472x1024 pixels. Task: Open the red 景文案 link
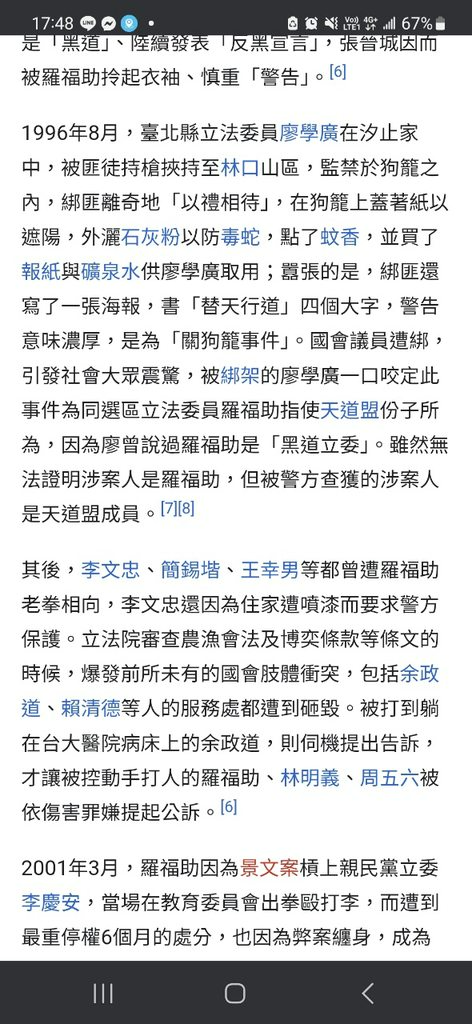click(270, 868)
